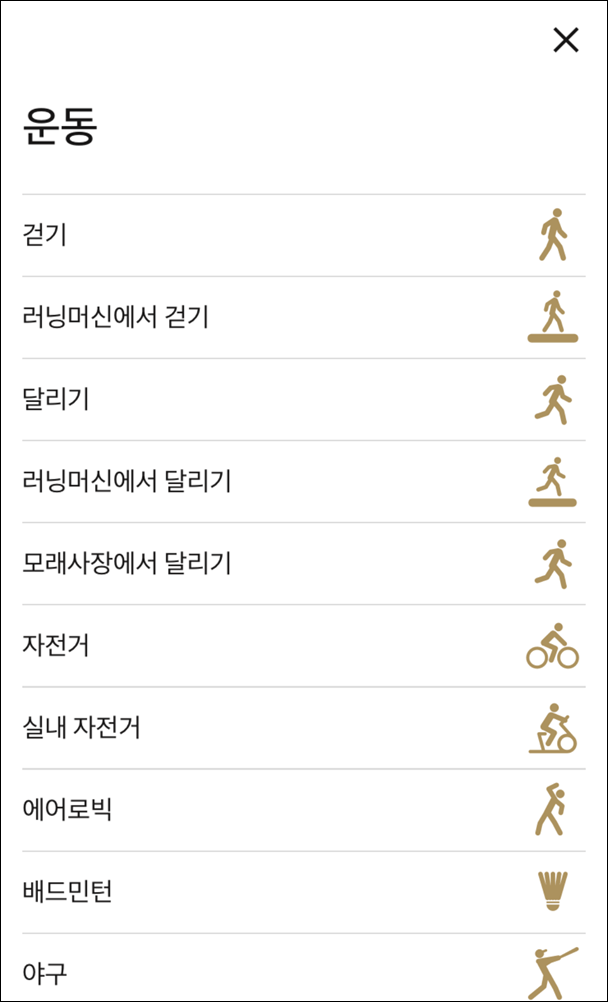Choose 러닝머신에서 걷기
The width and height of the screenshot is (608, 1002).
(x=300, y=318)
